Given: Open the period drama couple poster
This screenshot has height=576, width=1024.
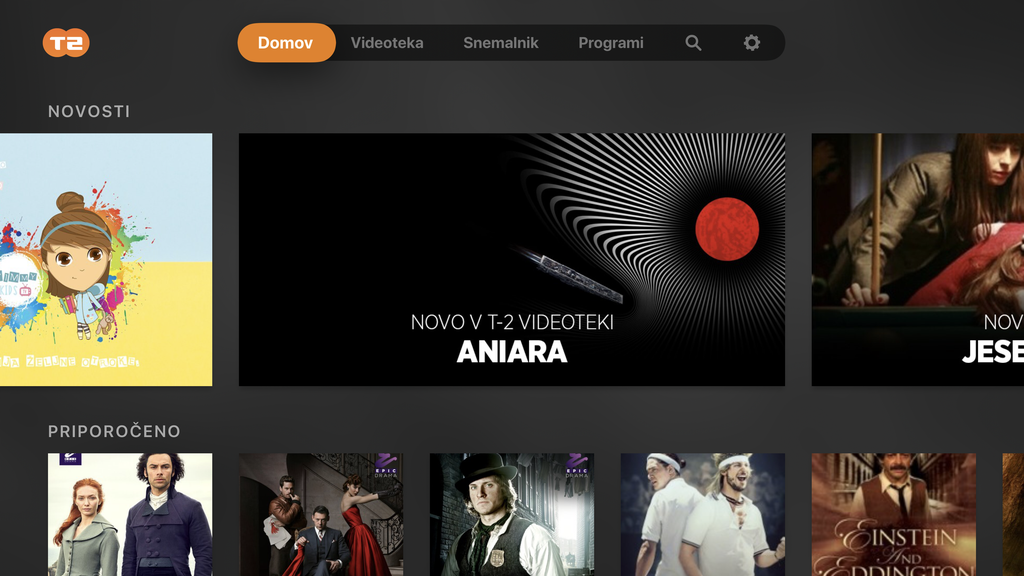Looking at the screenshot, I should click(130, 514).
